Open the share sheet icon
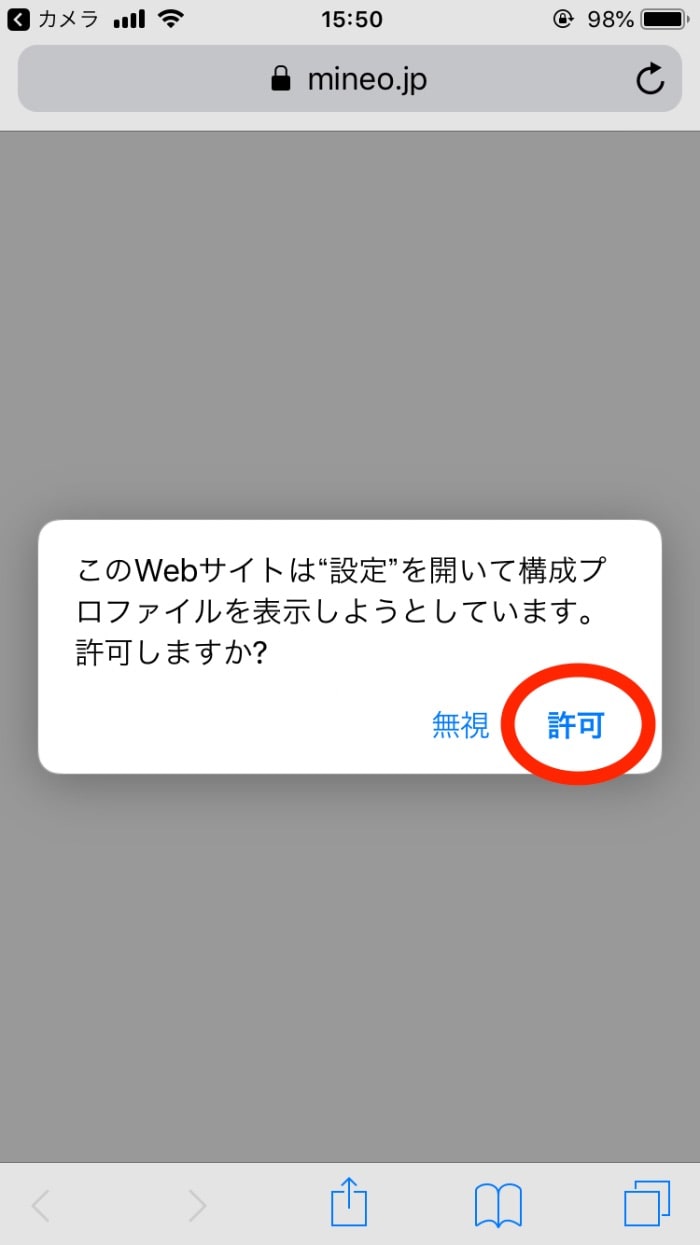Viewport: 700px width, 1245px height. (x=349, y=1202)
